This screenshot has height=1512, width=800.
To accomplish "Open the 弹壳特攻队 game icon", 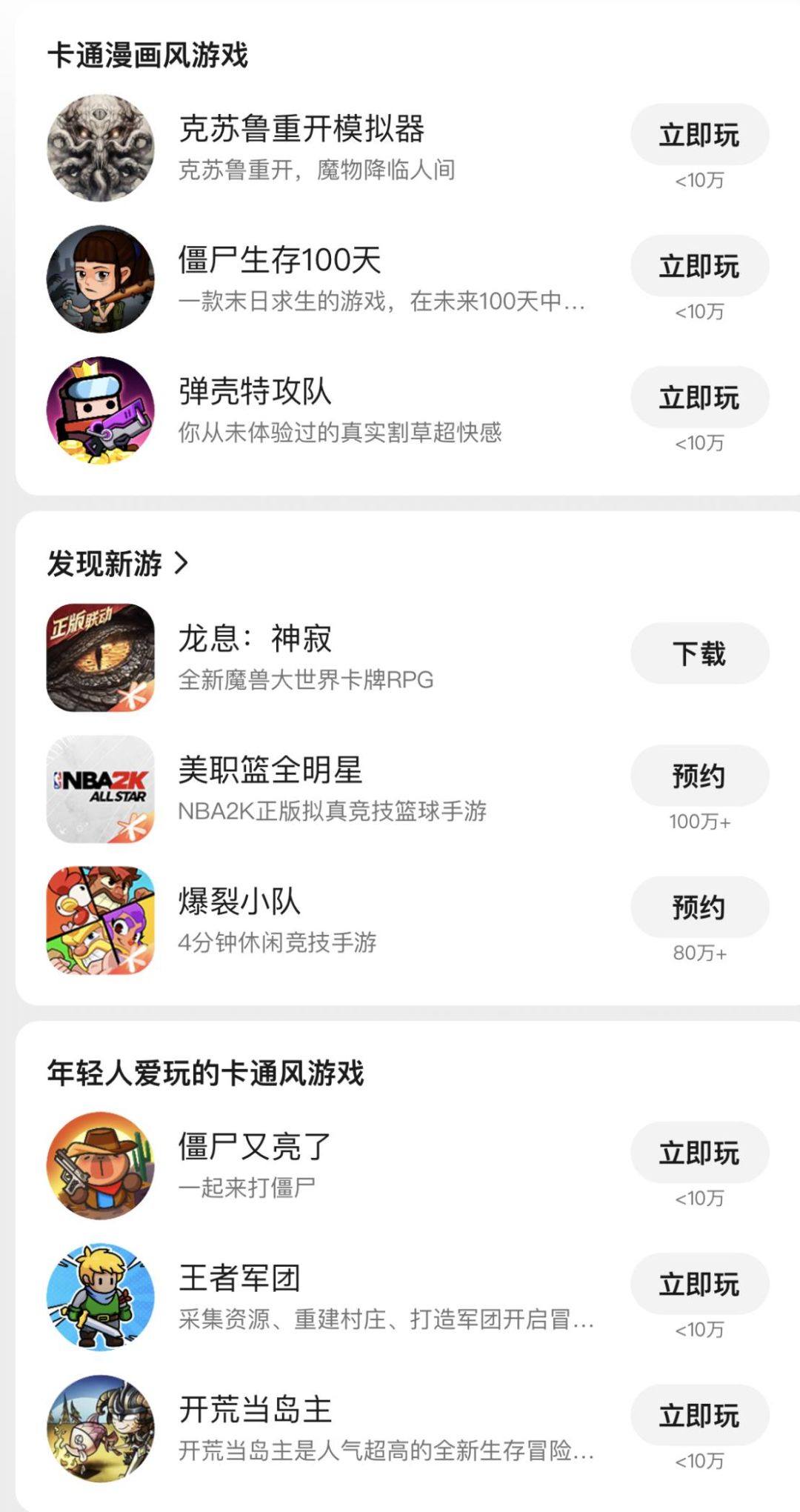I will tap(103, 410).
